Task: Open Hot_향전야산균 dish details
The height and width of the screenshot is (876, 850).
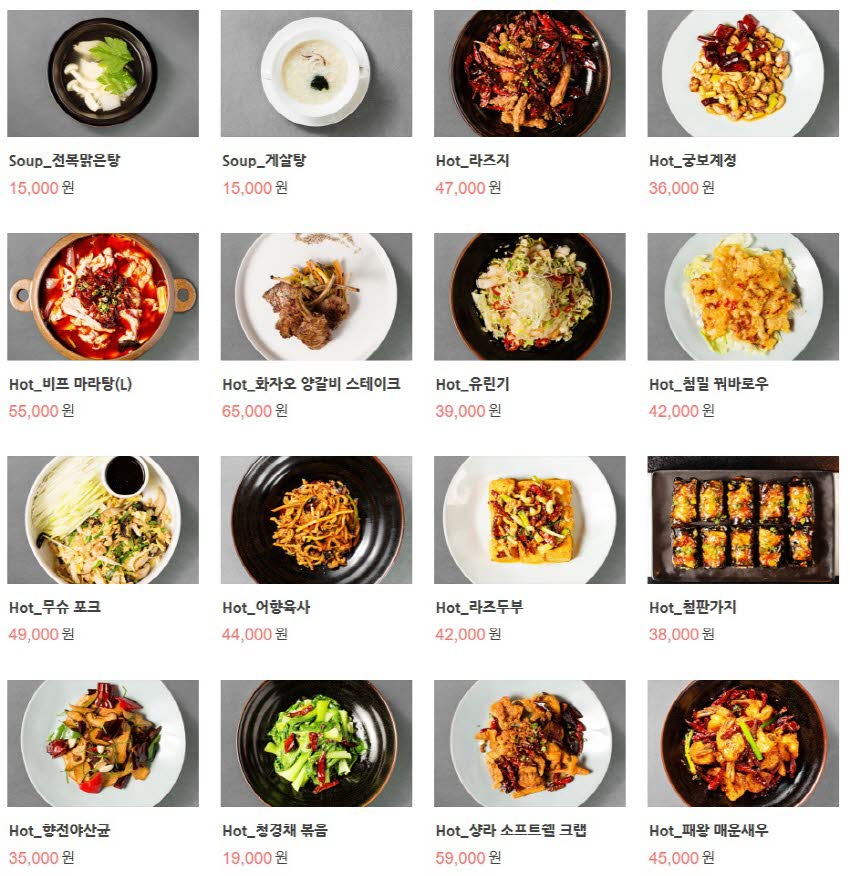Action: click(102, 743)
